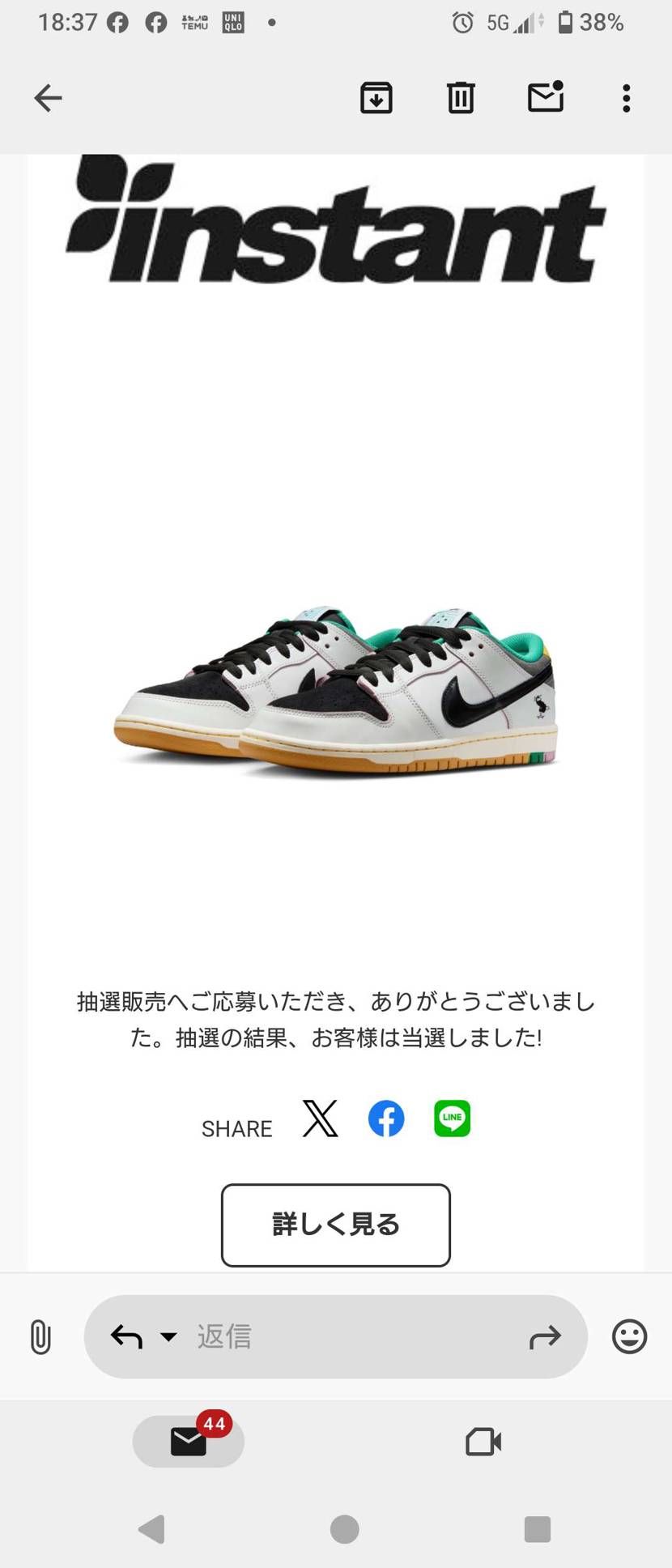Image resolution: width=672 pixels, height=1568 pixels.
Task: Open the instant sneaker email image
Action: pos(335,688)
